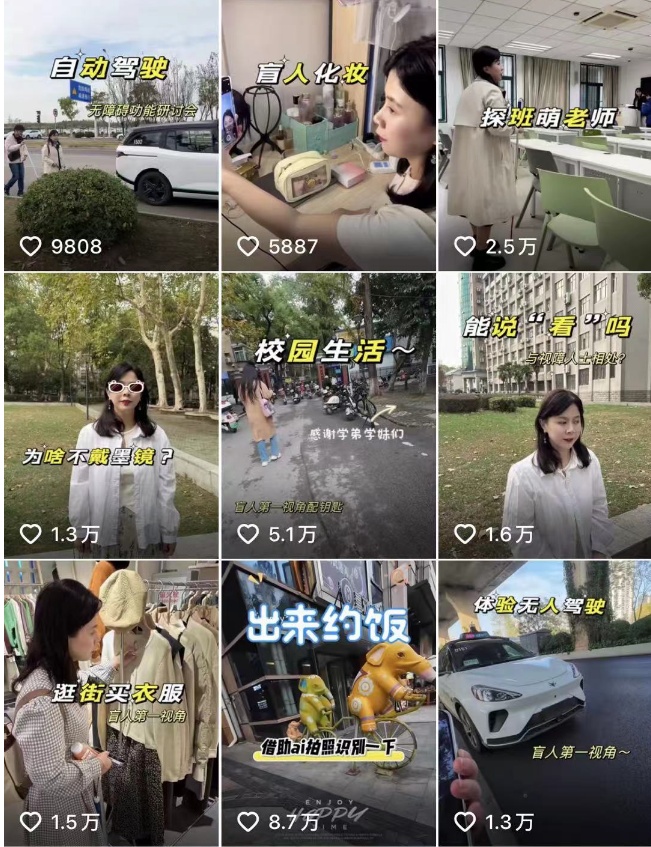Play the 能说"看"吗 video
This screenshot has height=847, width=651.
pos(544,415)
